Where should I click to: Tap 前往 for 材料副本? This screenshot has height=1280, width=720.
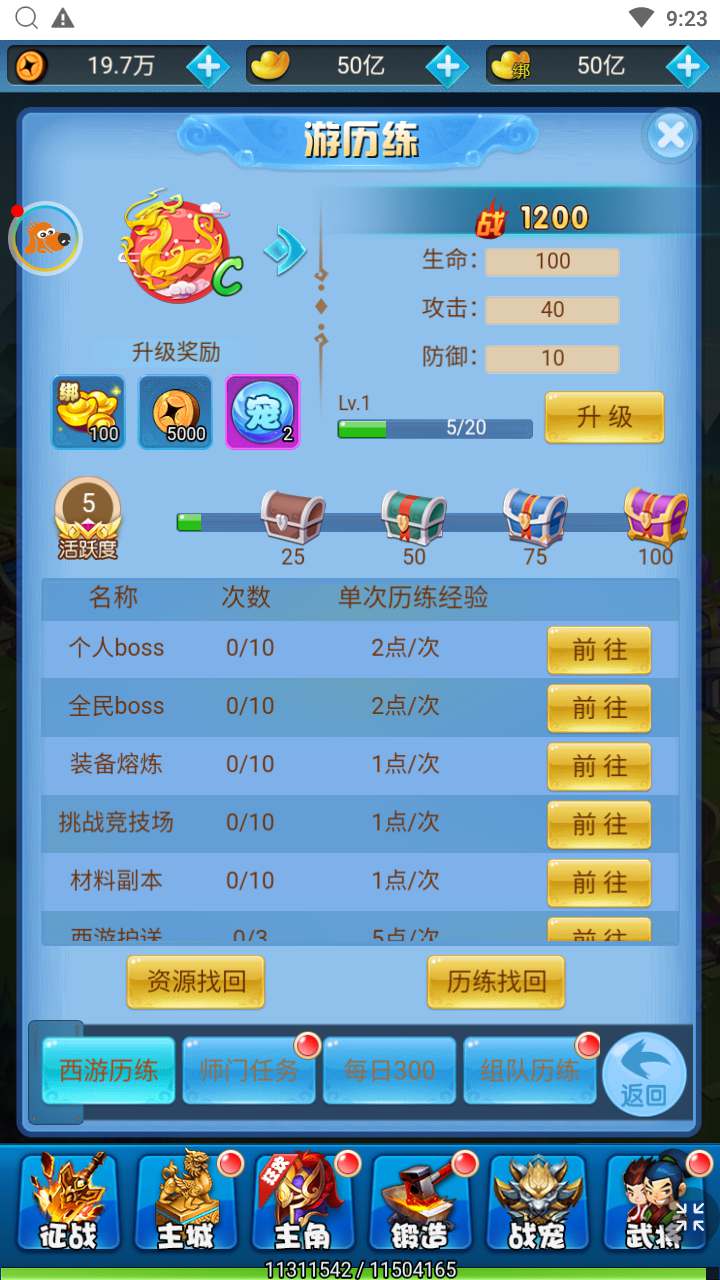pyautogui.click(x=599, y=883)
